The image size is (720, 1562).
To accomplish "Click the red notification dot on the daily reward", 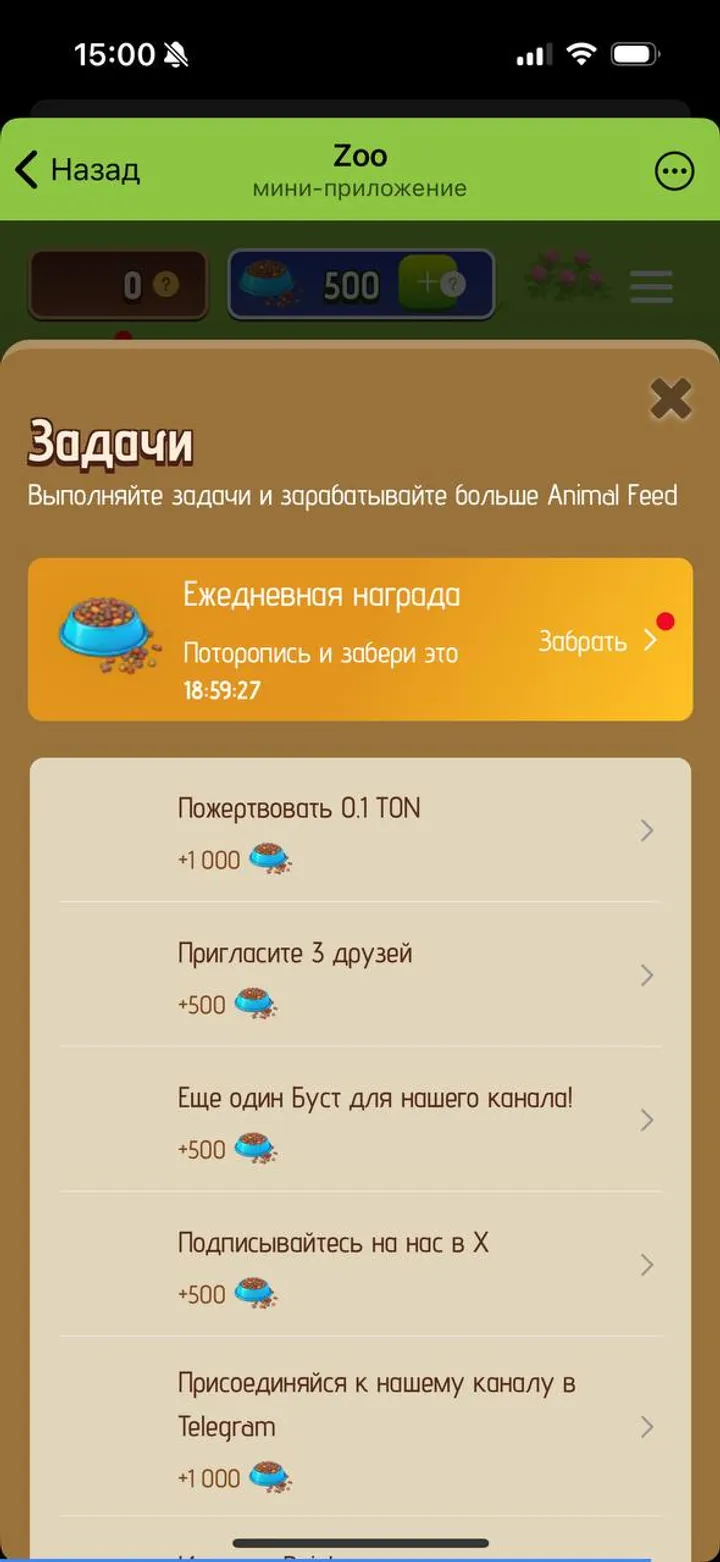I will click(665, 619).
